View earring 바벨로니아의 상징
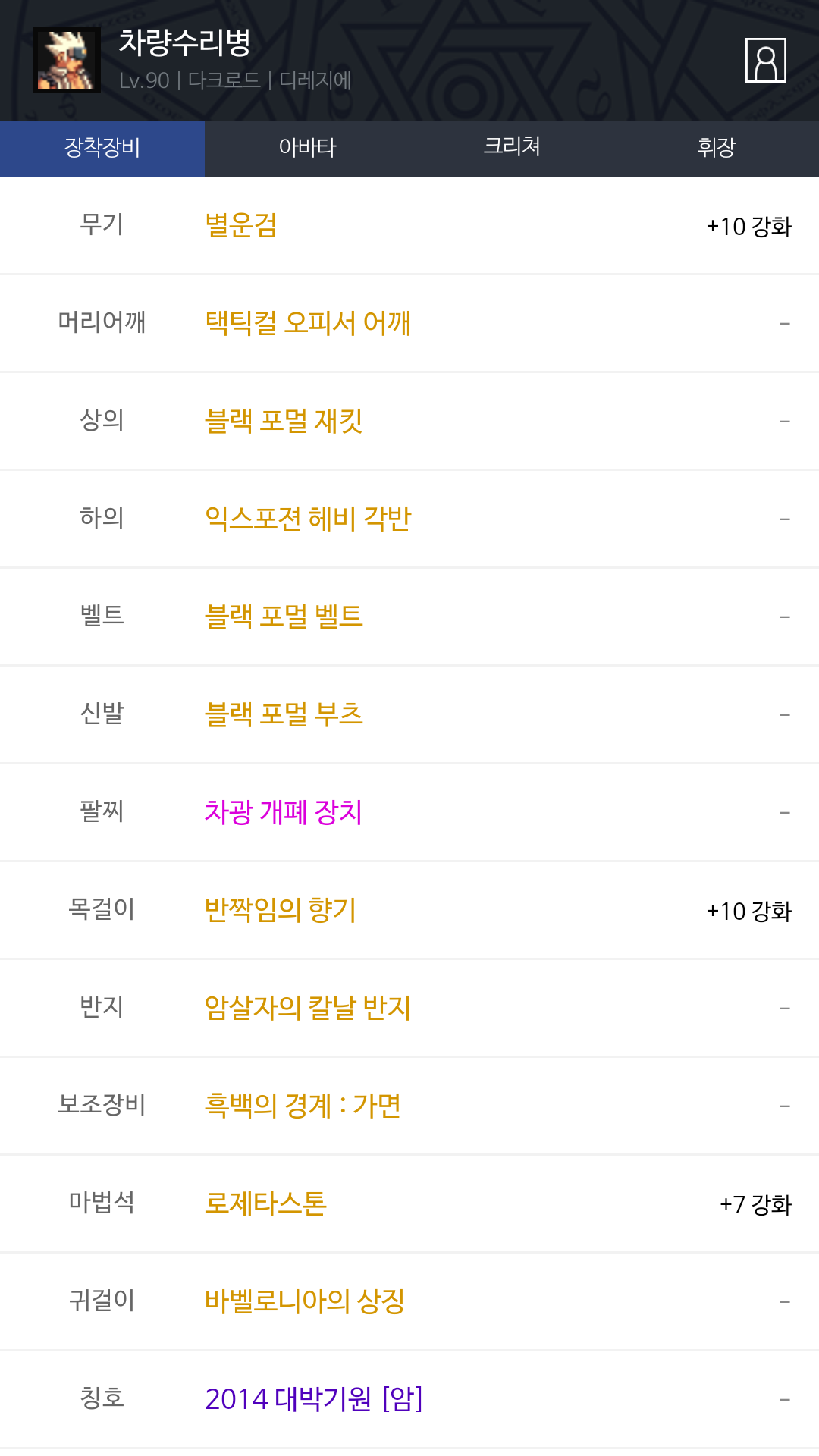Image resolution: width=819 pixels, height=1456 pixels. [x=305, y=1301]
